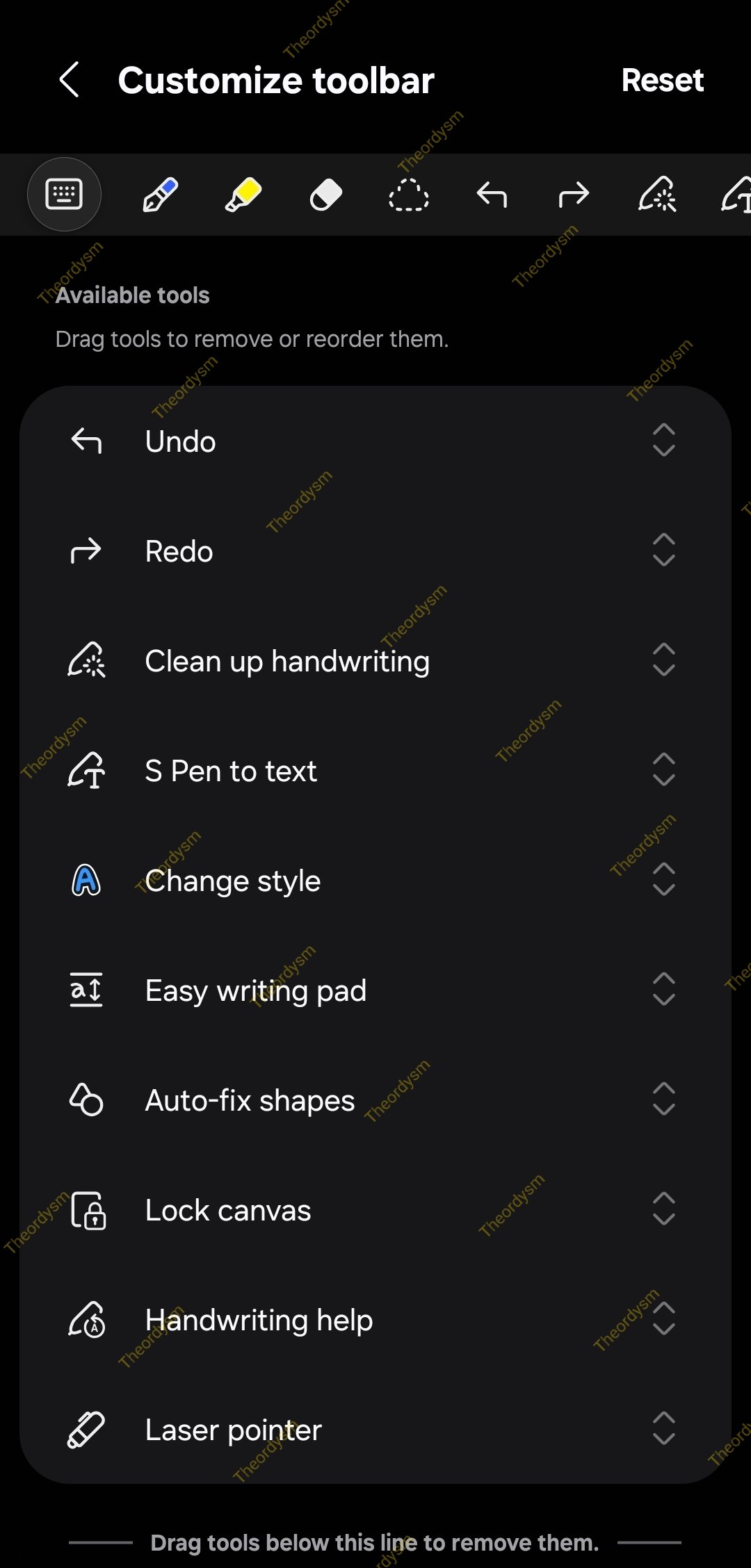Select the keyboard tool in the toolbar

(64, 195)
